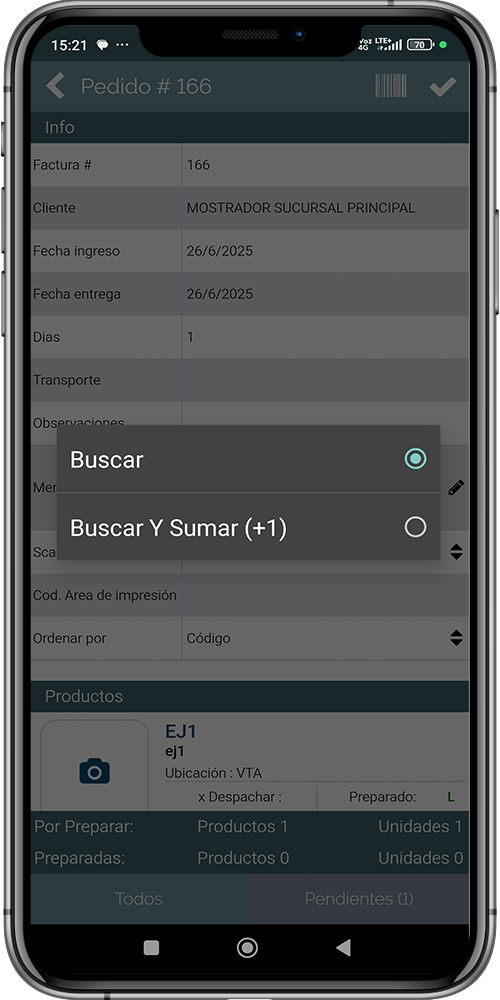Open the camera tile for product EJ1
The height and width of the screenshot is (1000, 500).
[x=94, y=767]
